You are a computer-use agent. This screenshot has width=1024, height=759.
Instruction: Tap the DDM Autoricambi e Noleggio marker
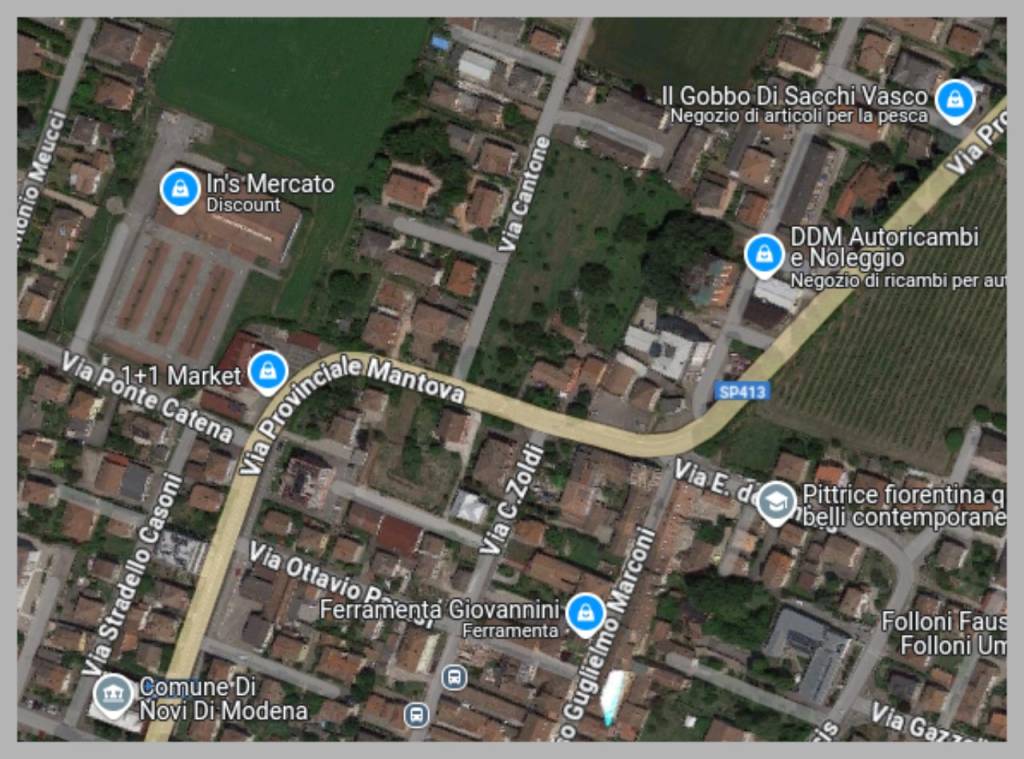pyautogui.click(x=764, y=255)
